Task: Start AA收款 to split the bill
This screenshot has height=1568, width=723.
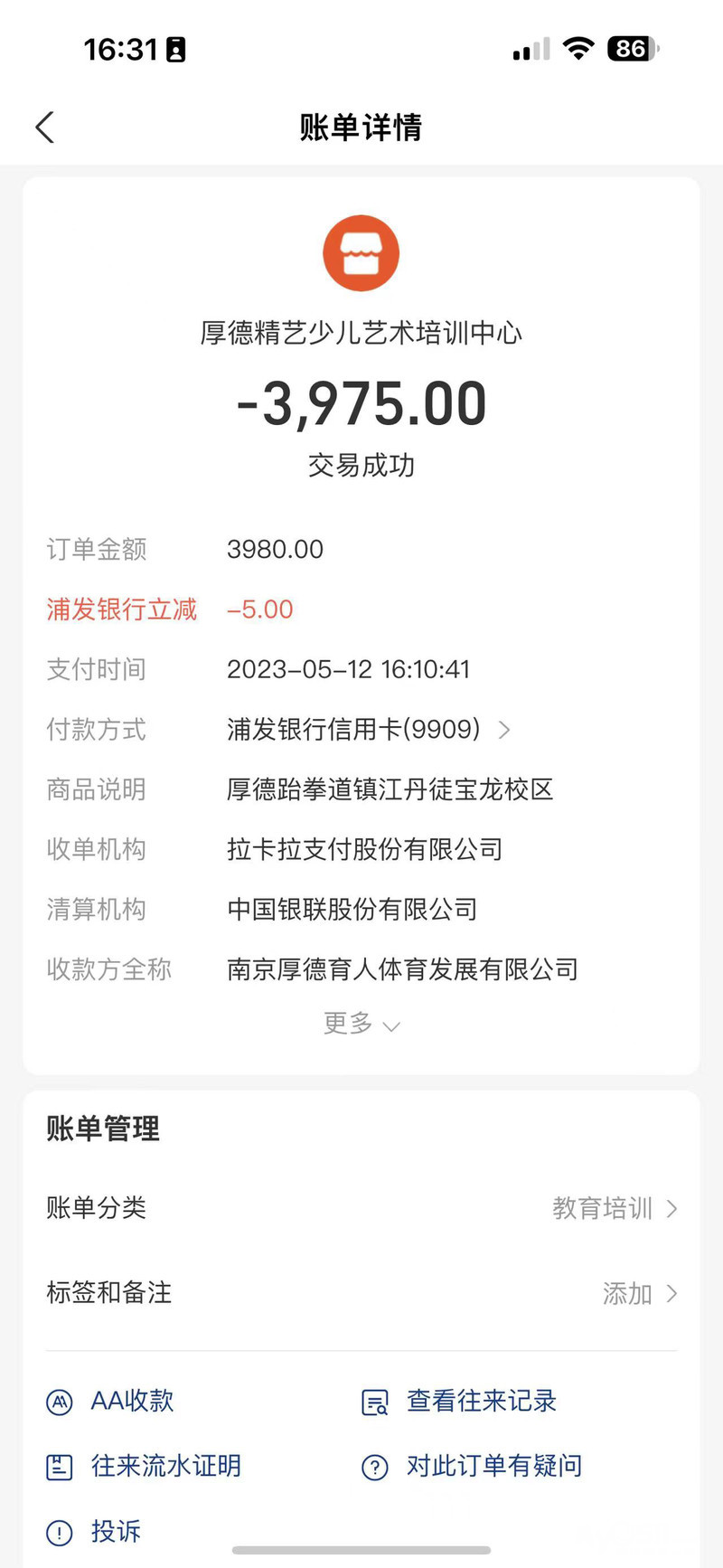Action: [111, 1402]
